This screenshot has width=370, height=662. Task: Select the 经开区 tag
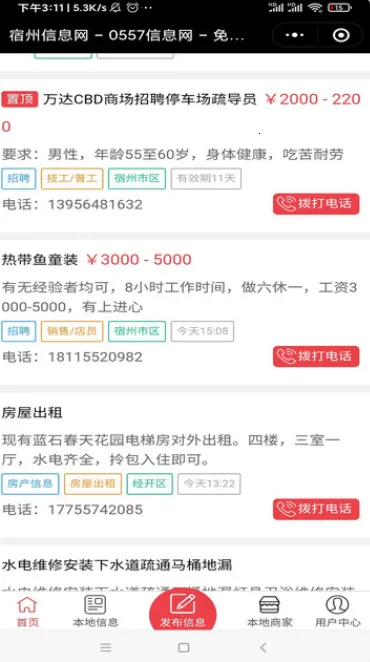(150, 484)
